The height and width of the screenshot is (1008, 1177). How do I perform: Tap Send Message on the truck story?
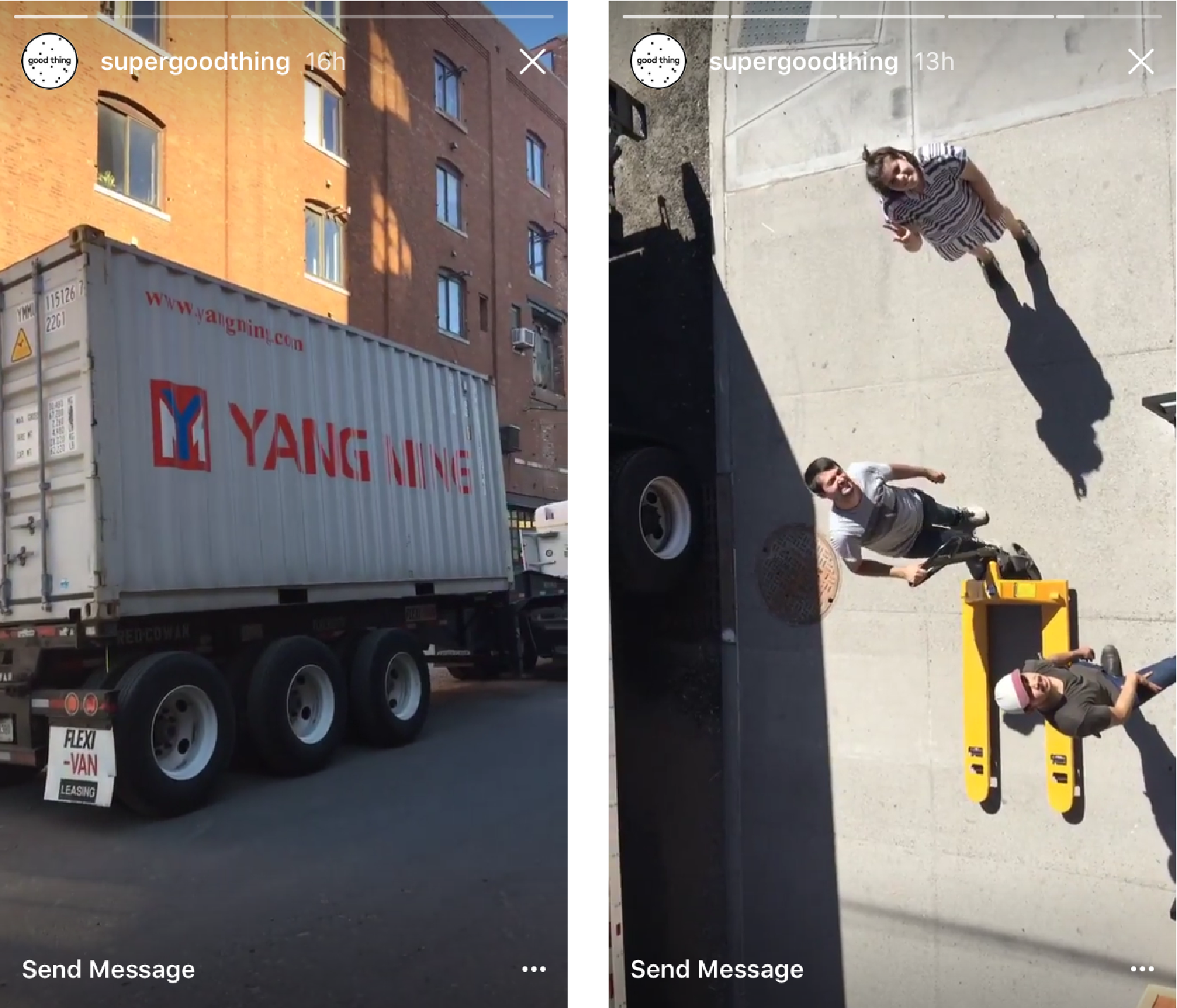[x=109, y=969]
